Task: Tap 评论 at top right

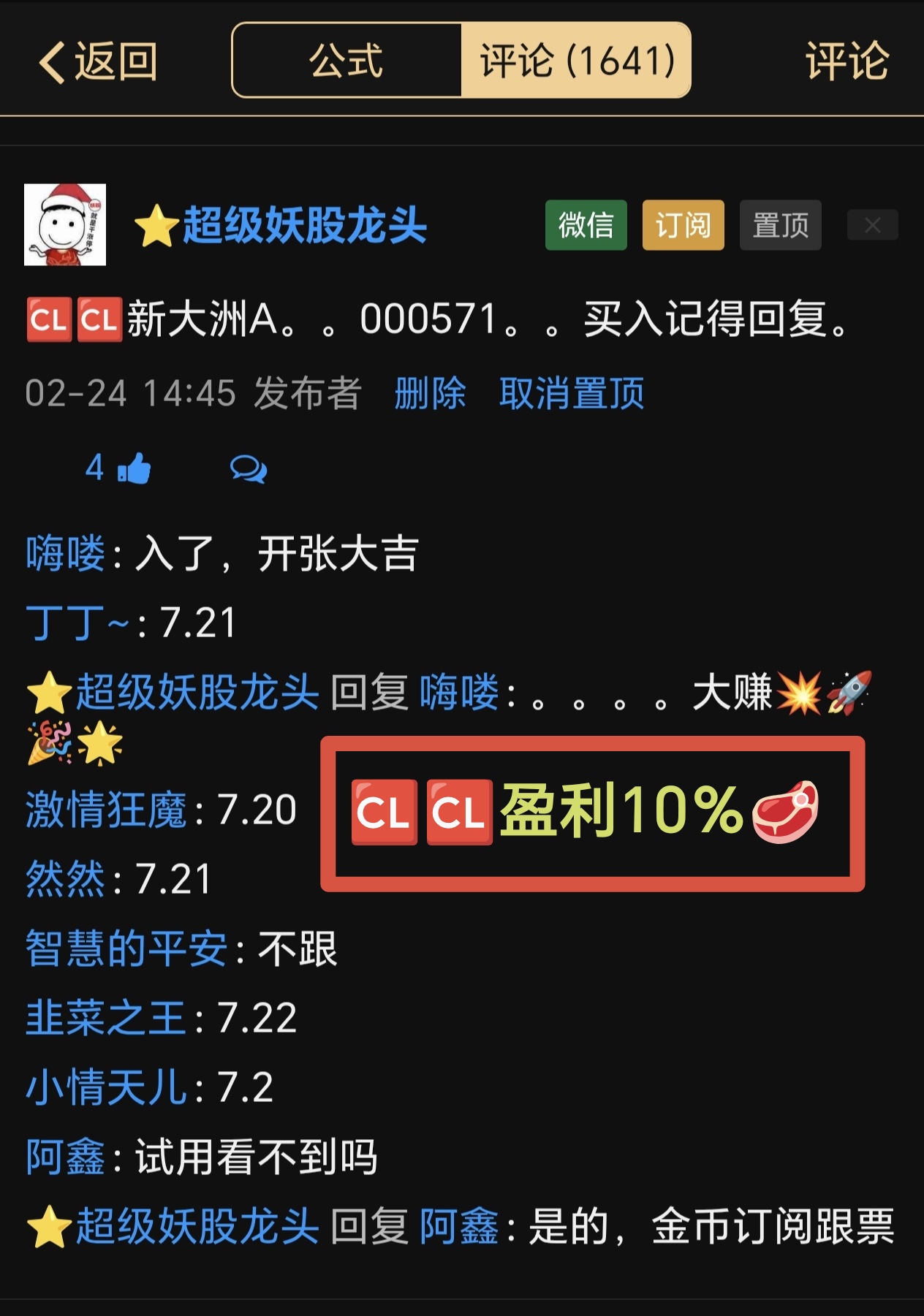Action: pos(847,61)
